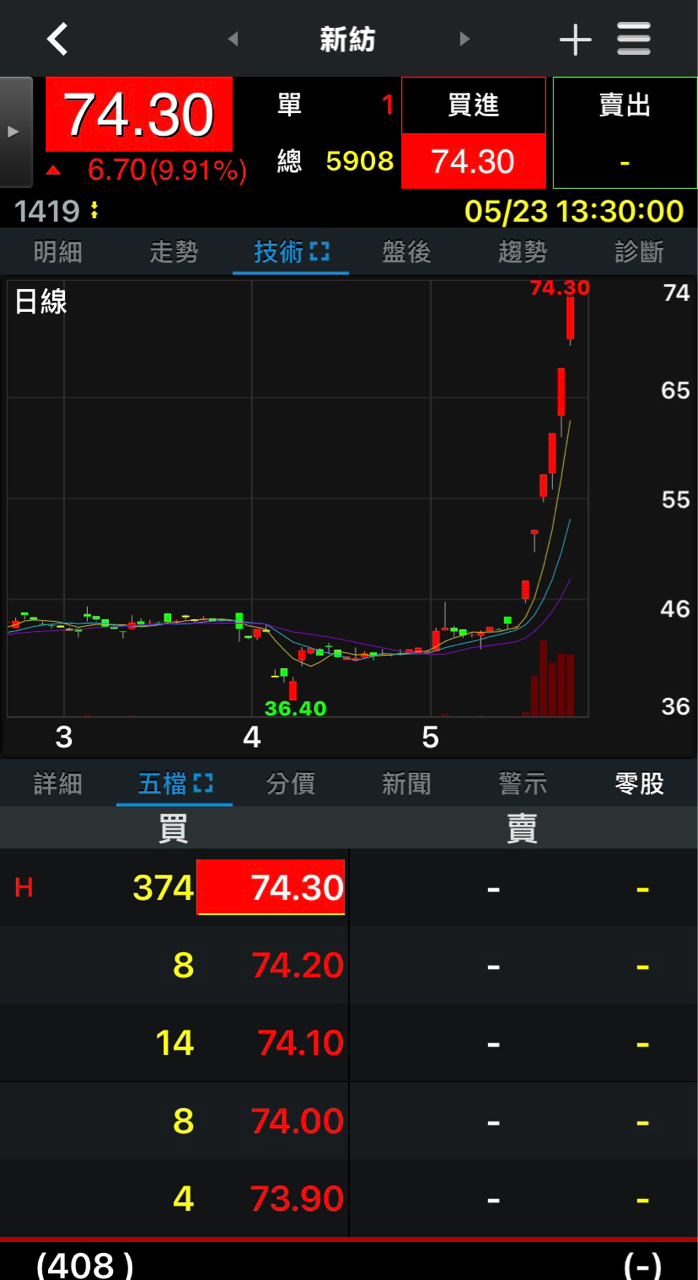View the 趨勢 tab
The image size is (698, 1280).
[522, 252]
